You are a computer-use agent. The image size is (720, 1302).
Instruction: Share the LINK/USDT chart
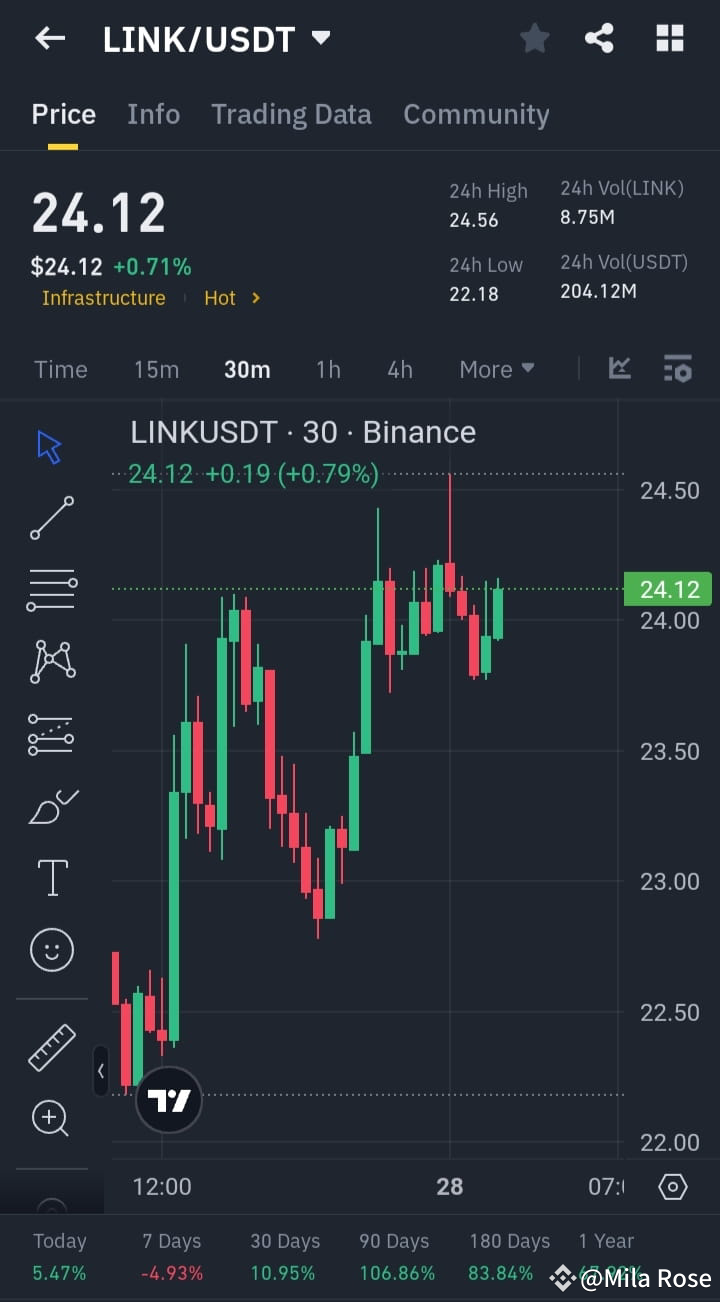[600, 38]
